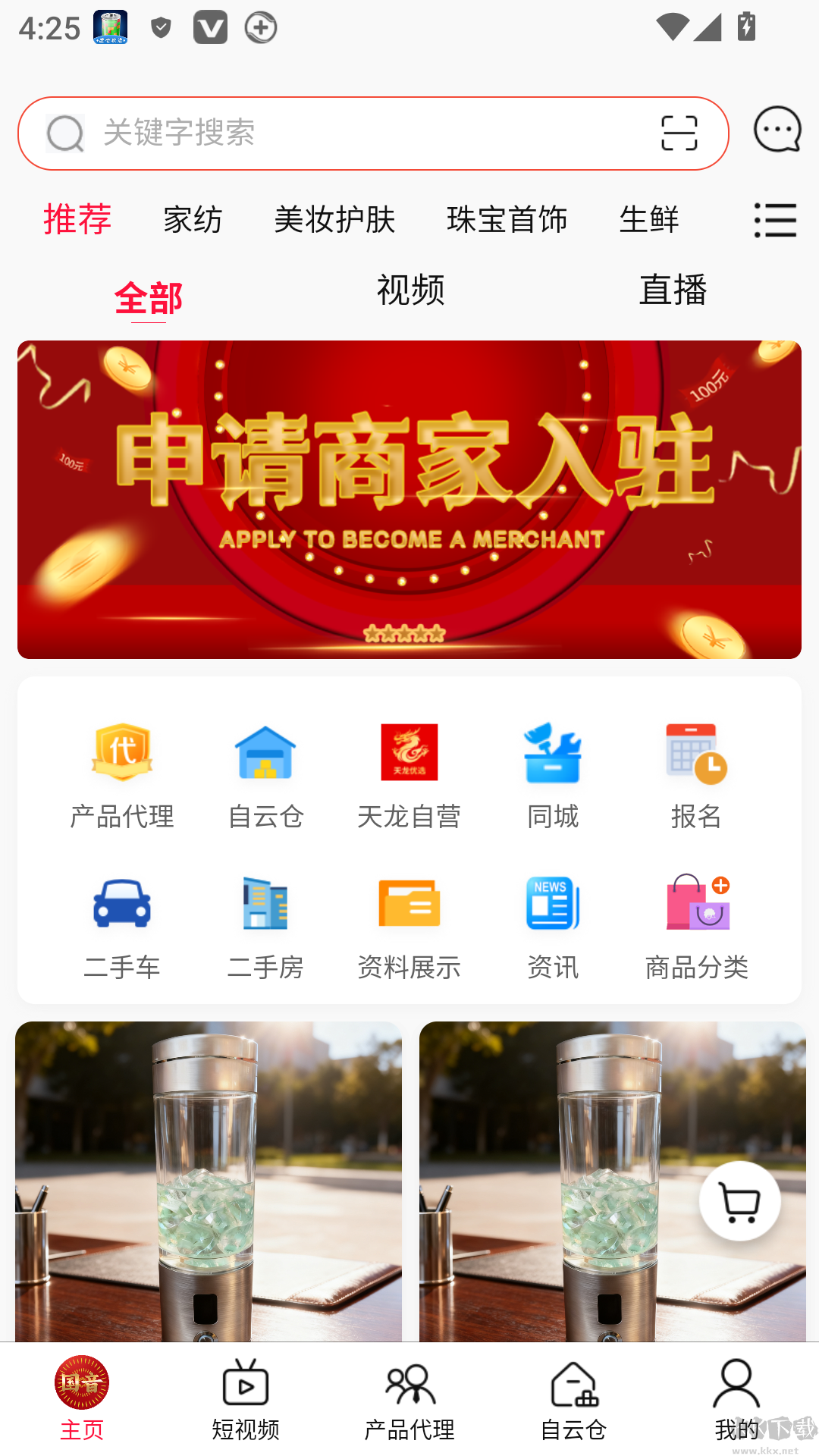
Task: Switch to the 家纺 category tab
Action: point(193,220)
